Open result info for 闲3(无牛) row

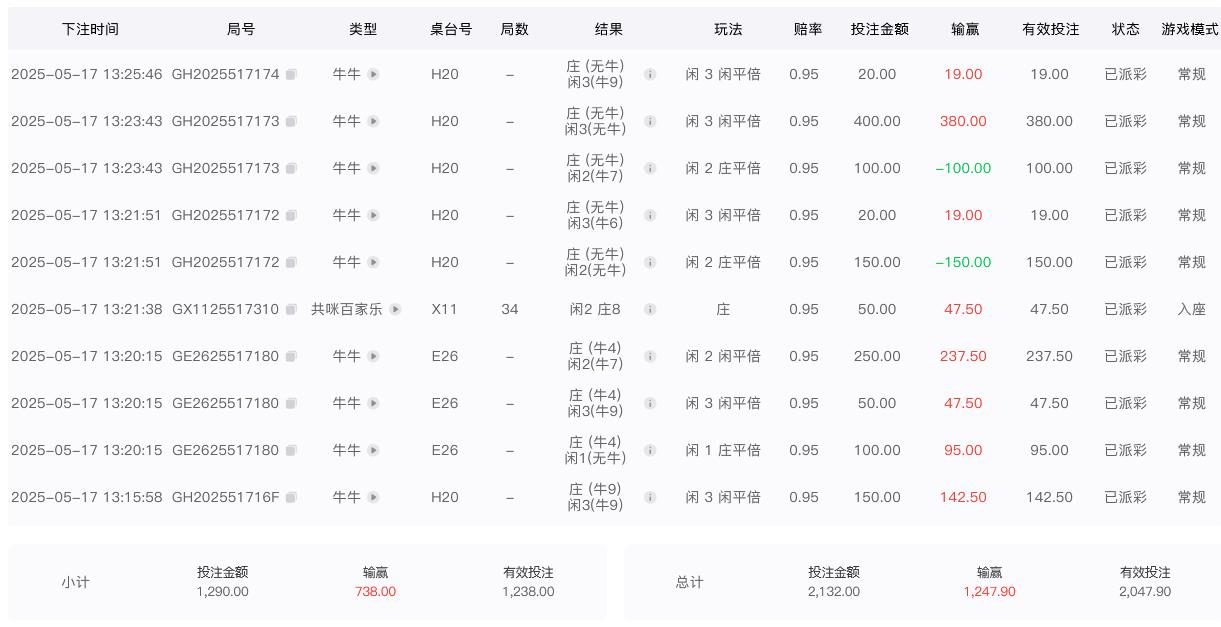[x=650, y=121]
